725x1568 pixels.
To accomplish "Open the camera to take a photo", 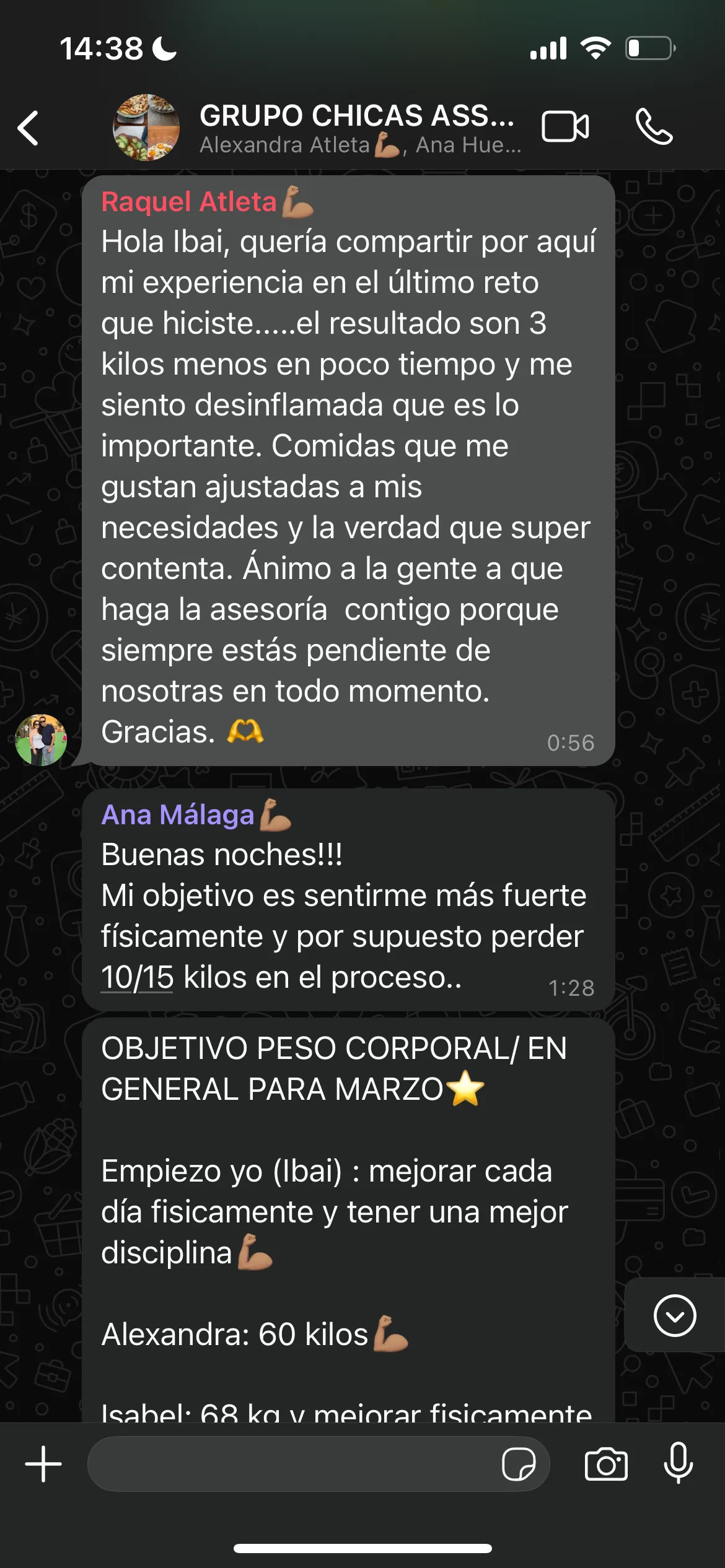I will tap(606, 1464).
